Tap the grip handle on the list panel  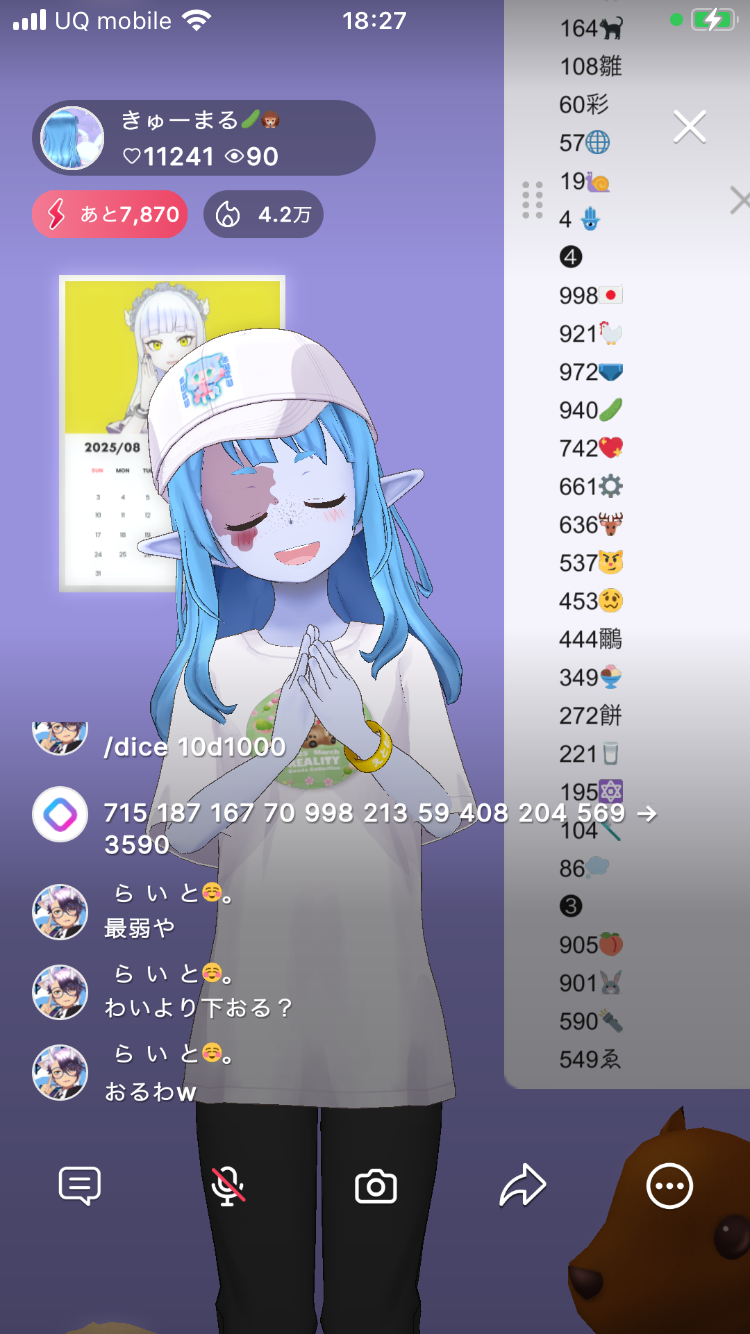coord(532,200)
